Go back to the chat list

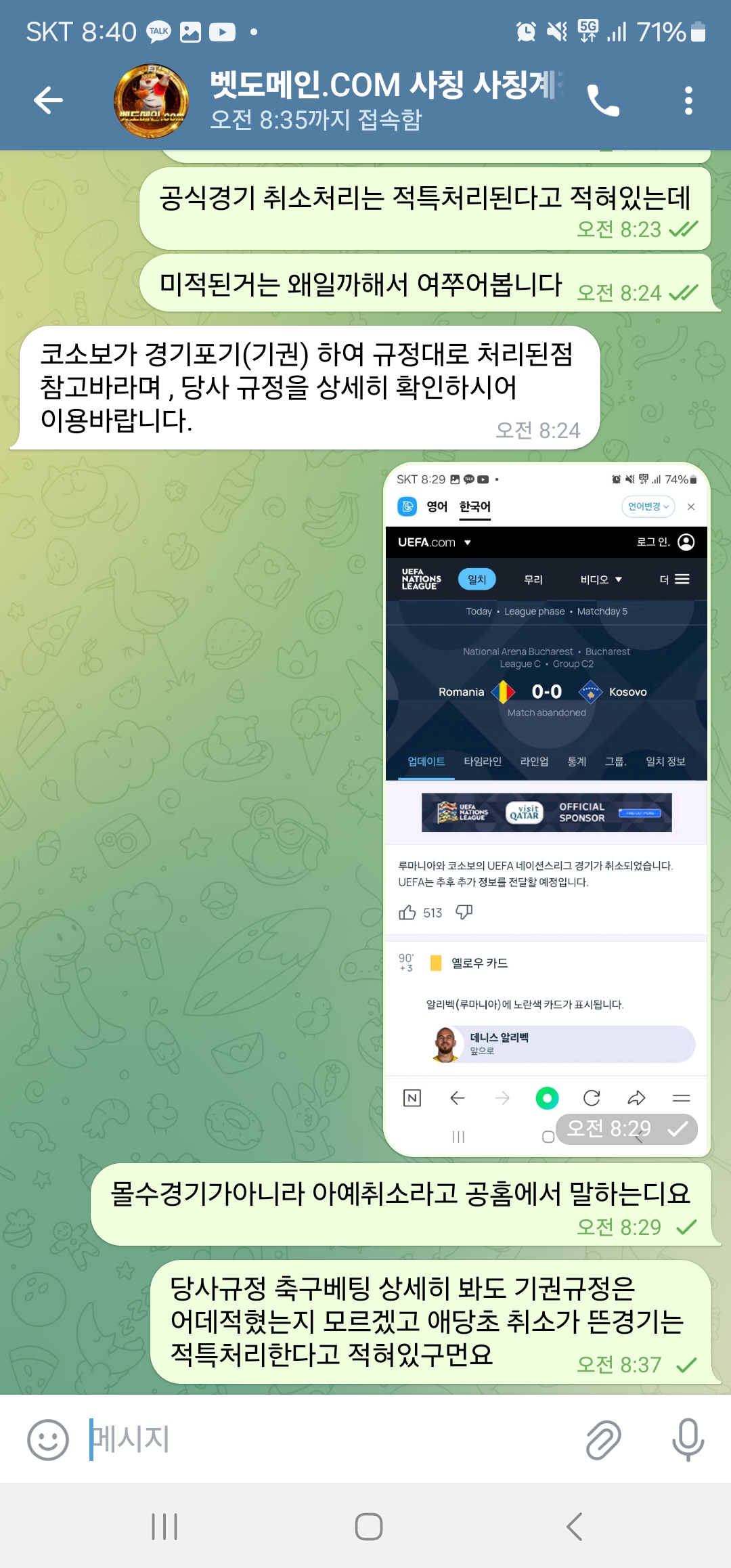(x=49, y=101)
